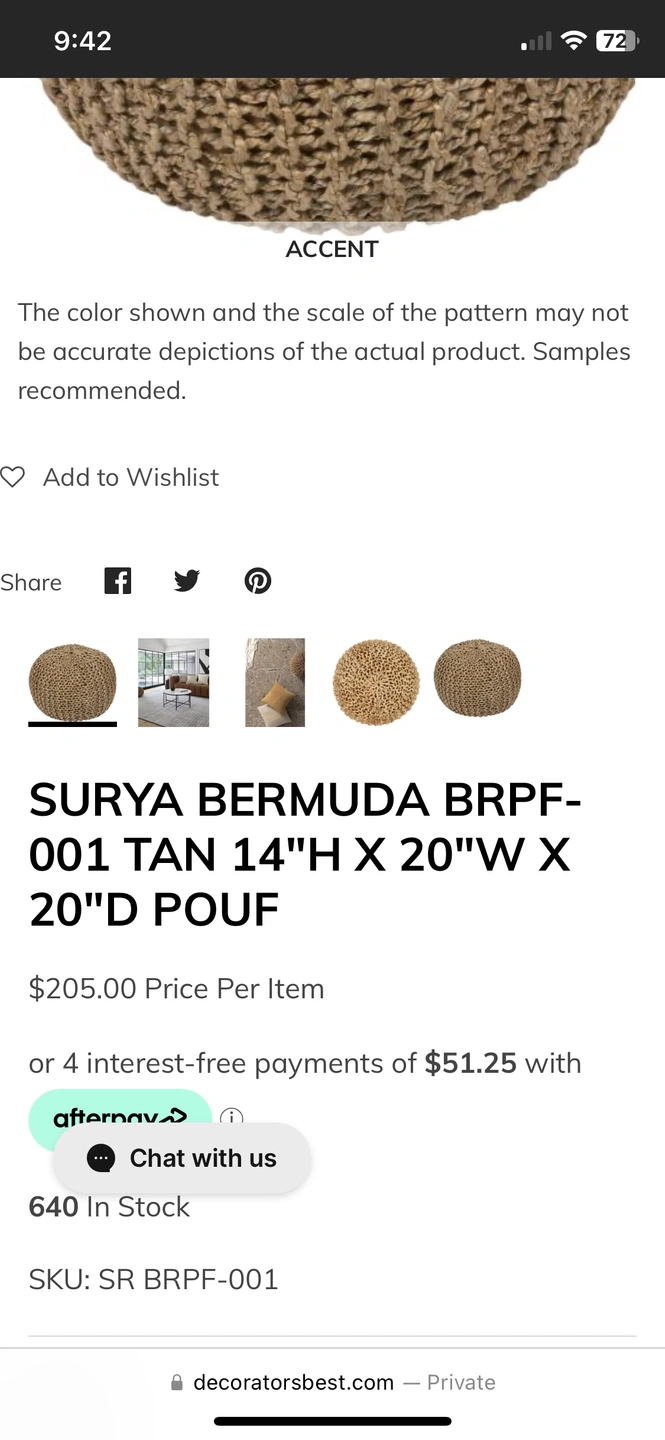Open the Chat with us bubble

[x=182, y=1158]
